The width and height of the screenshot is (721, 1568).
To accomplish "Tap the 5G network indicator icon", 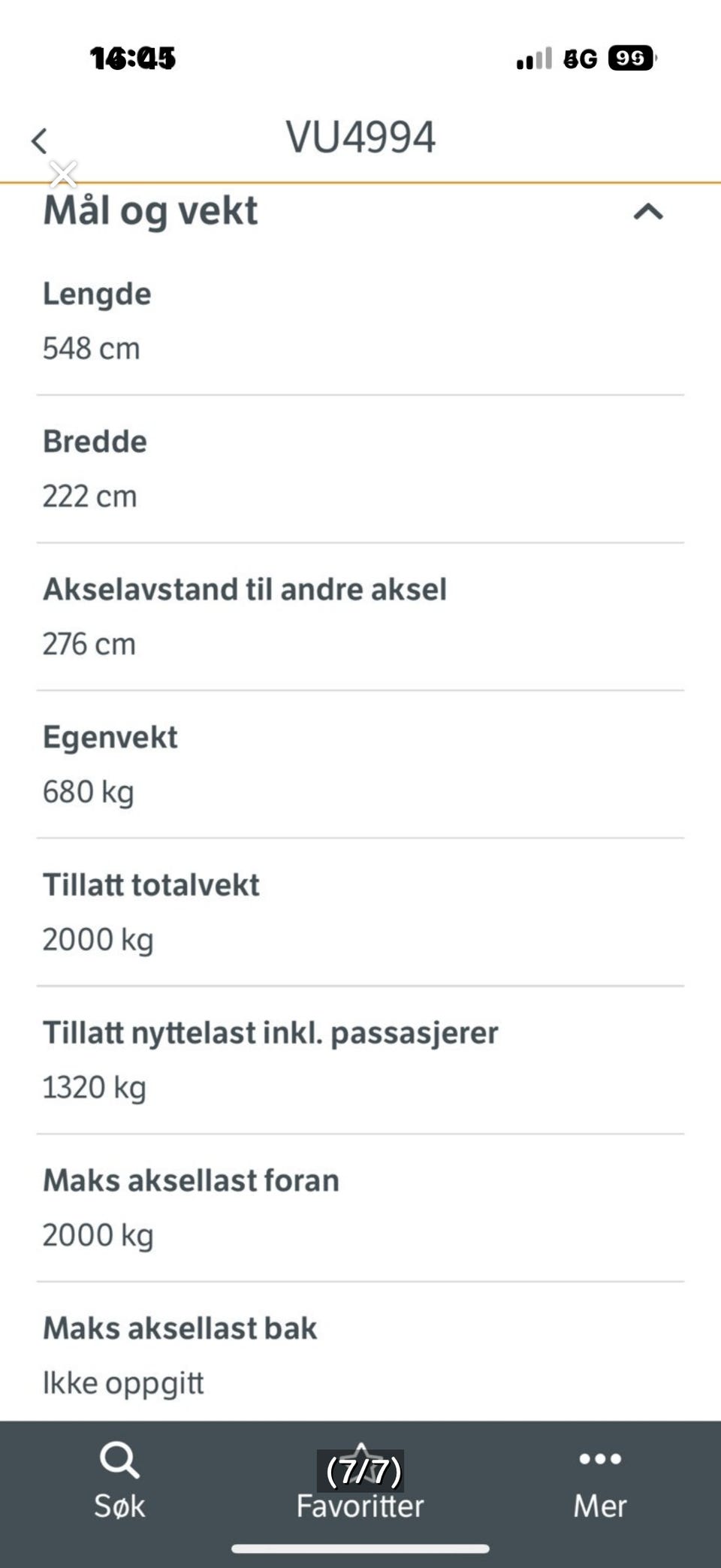I will [580, 58].
